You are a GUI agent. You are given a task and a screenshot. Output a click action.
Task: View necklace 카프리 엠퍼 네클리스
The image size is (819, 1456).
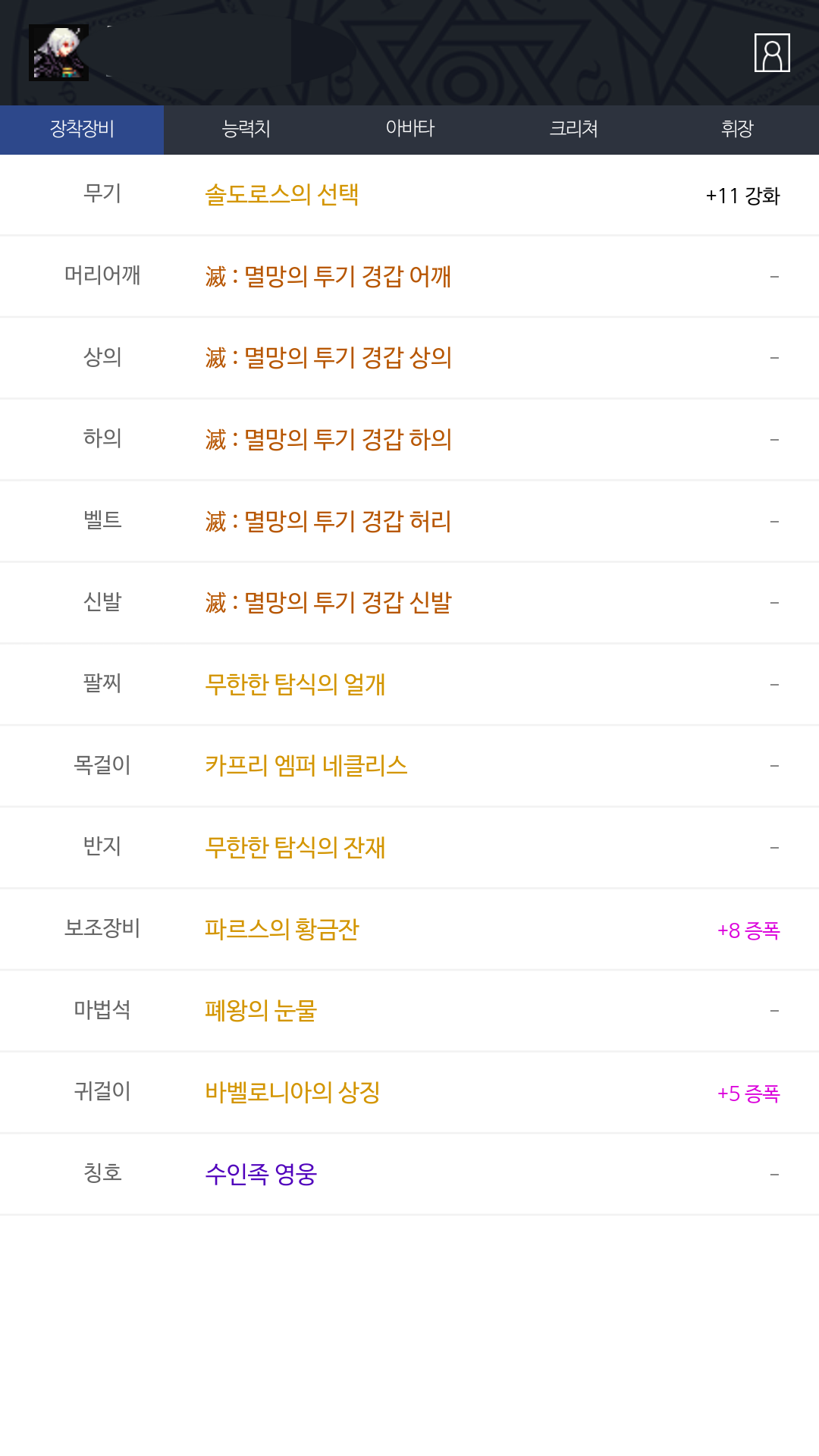click(x=306, y=766)
